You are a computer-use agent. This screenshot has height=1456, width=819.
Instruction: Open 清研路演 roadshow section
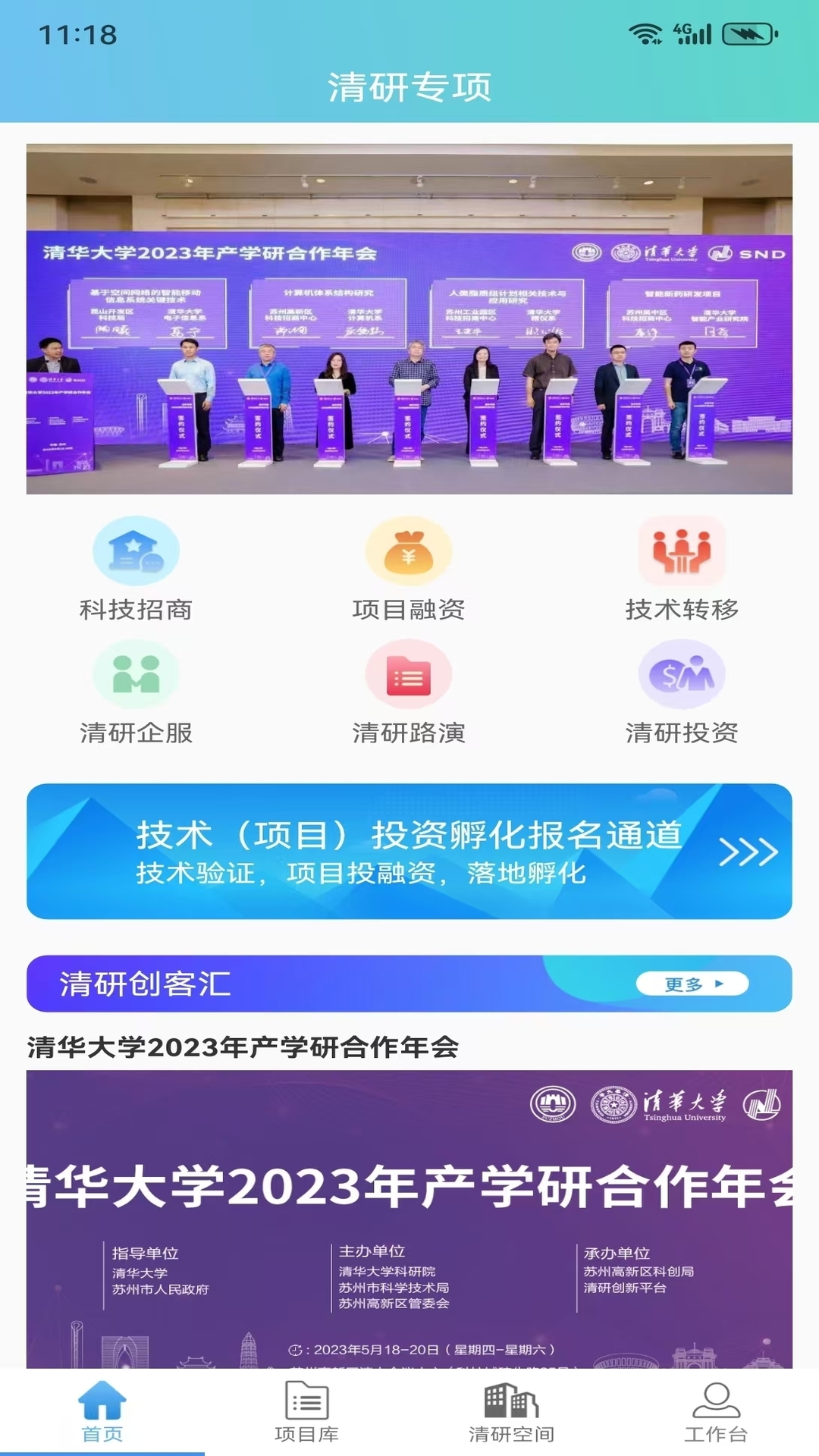point(409,692)
